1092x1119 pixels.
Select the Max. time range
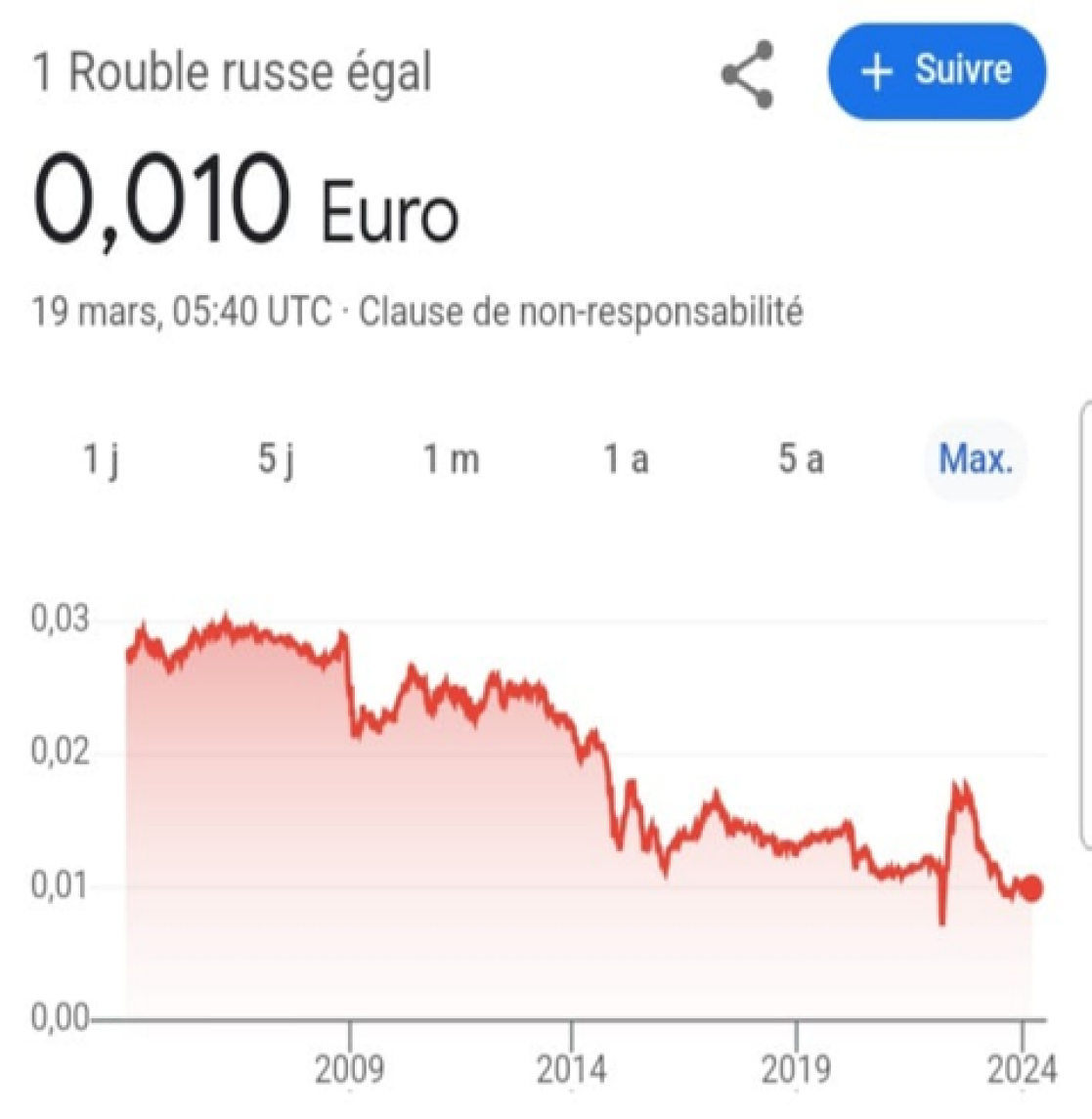(976, 458)
